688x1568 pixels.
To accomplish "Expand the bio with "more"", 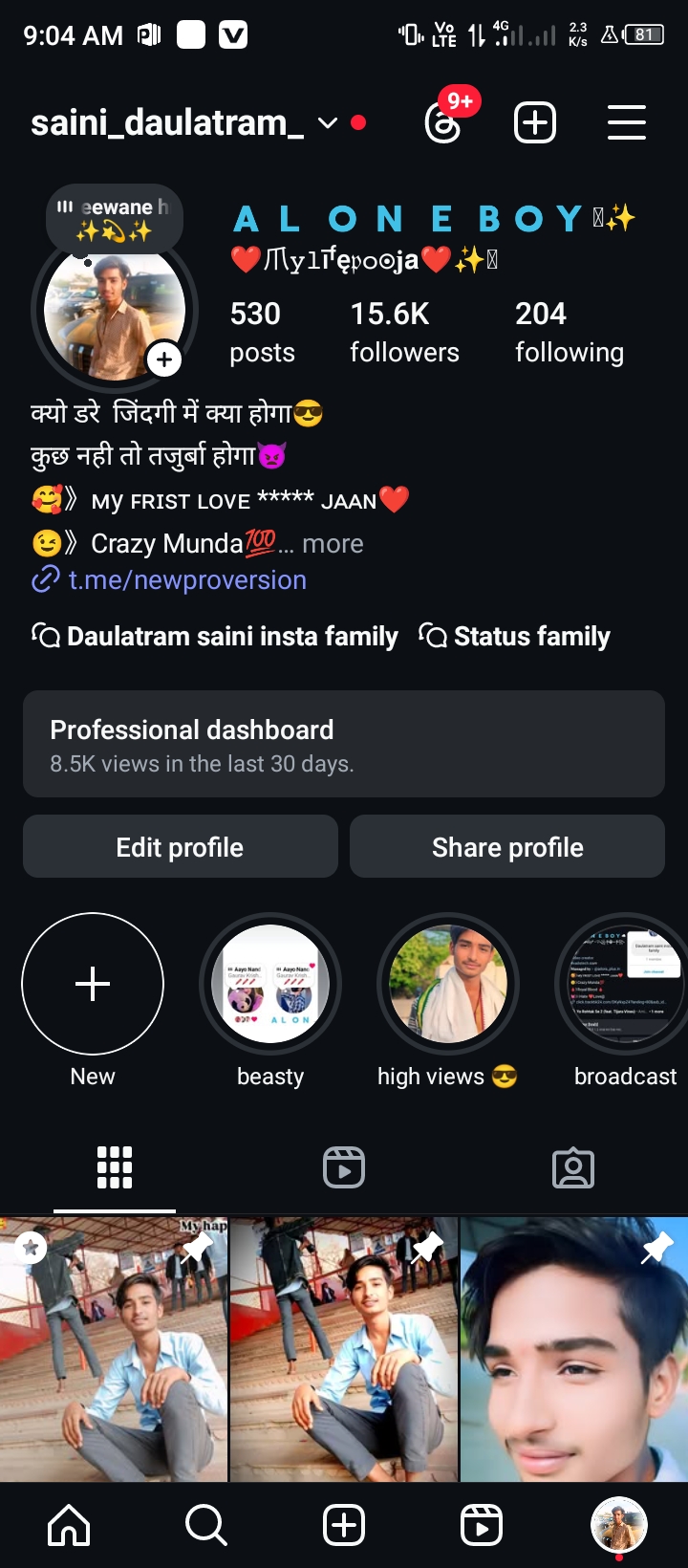I will pos(333,544).
